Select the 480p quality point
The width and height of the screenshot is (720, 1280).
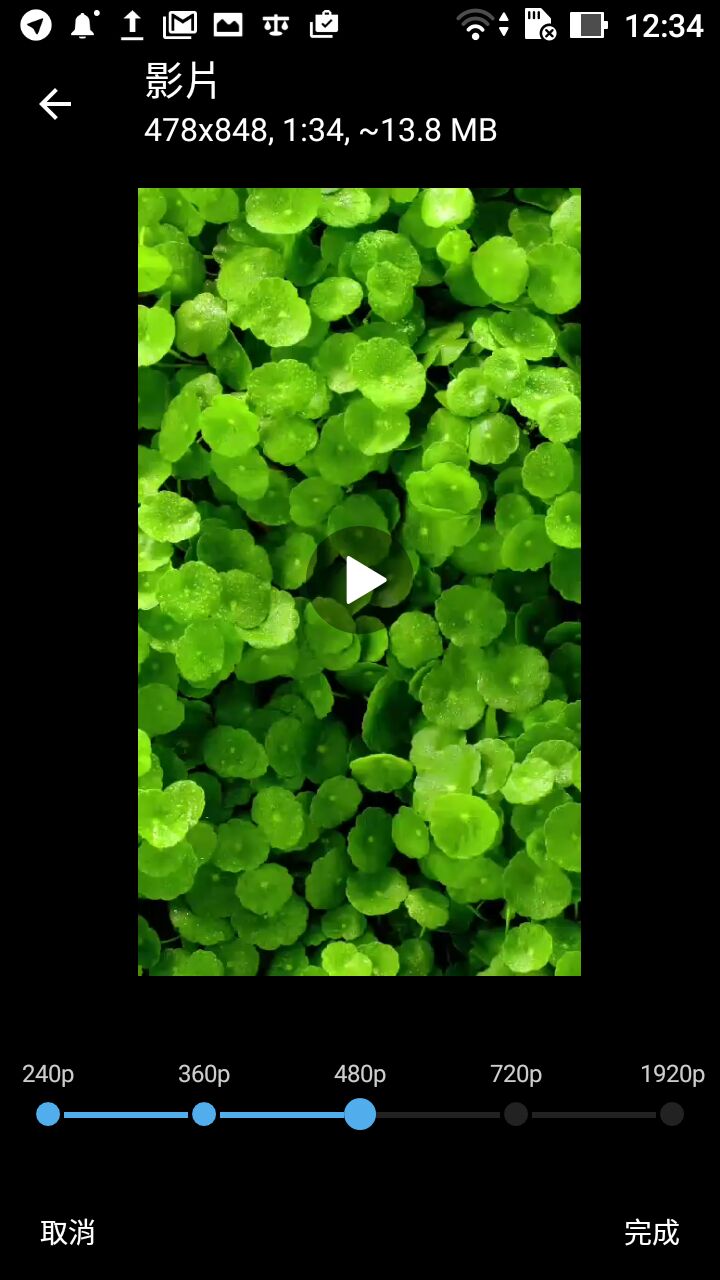[360, 1114]
